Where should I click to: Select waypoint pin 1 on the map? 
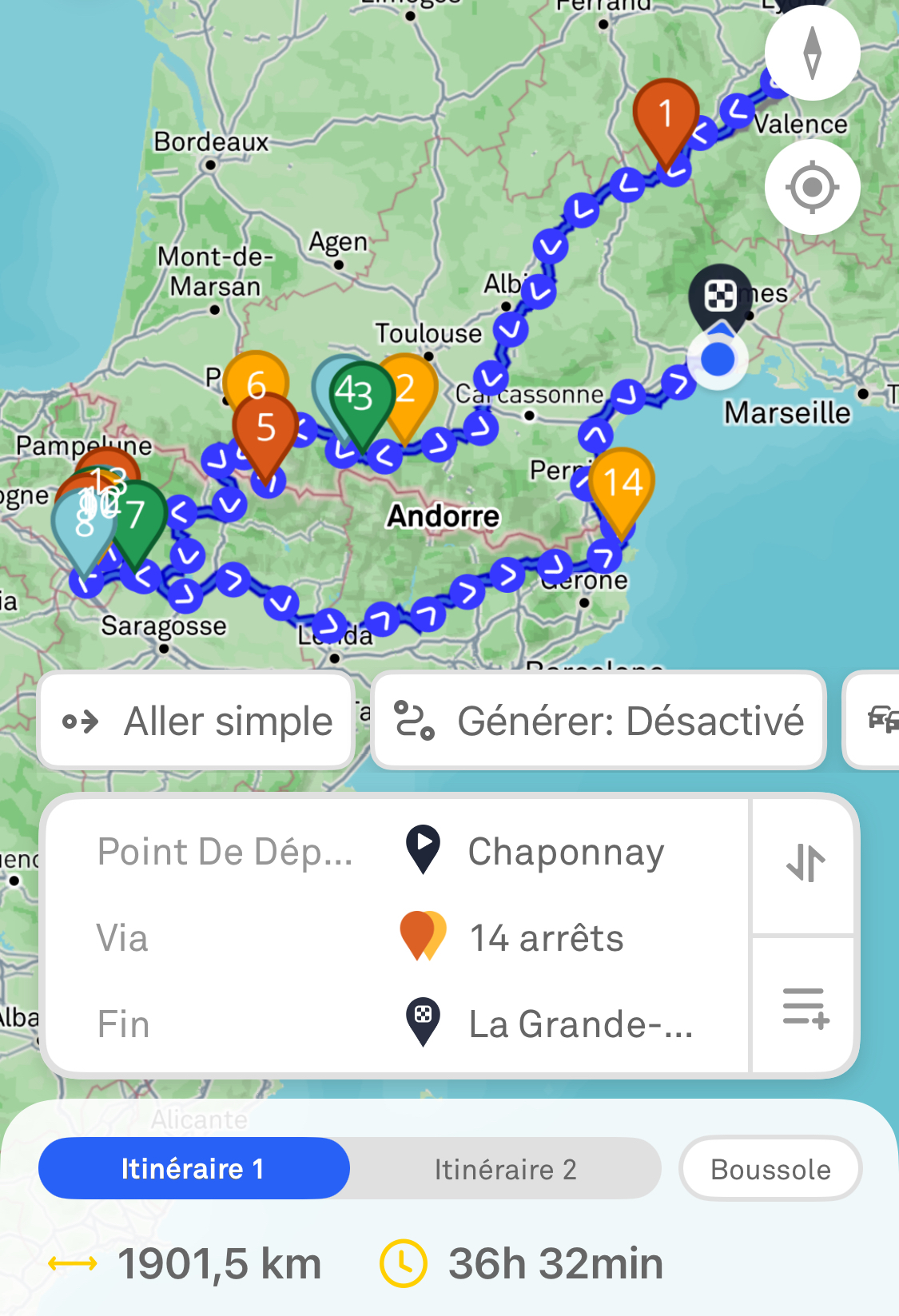click(x=666, y=116)
